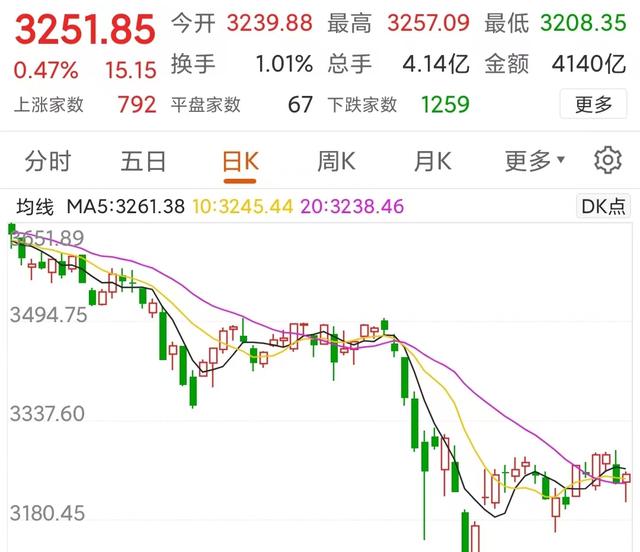The width and height of the screenshot is (640, 552).
Task: Open chart settings gear icon
Action: pos(607,160)
